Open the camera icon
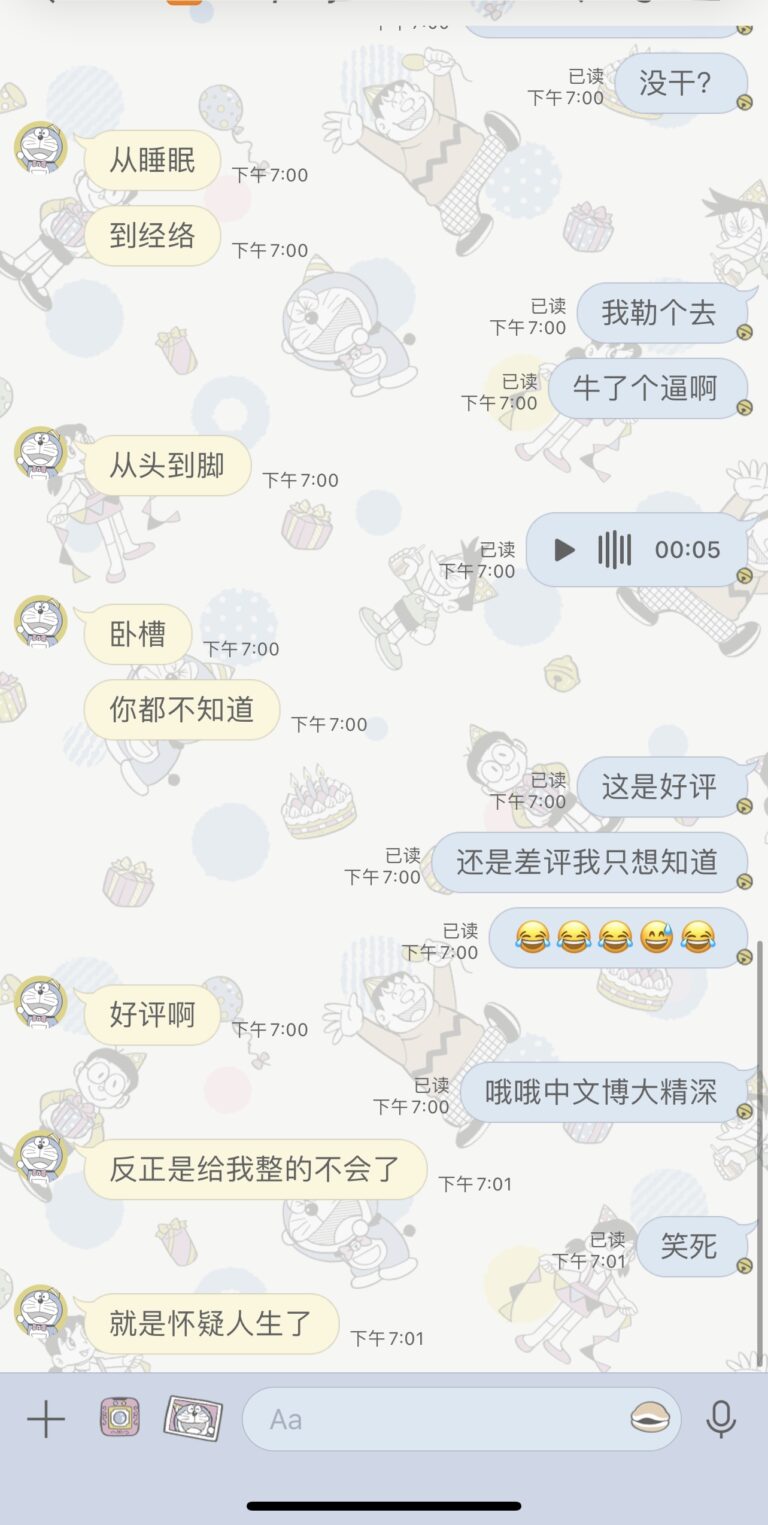Image resolution: width=768 pixels, height=1525 pixels. point(119,1418)
